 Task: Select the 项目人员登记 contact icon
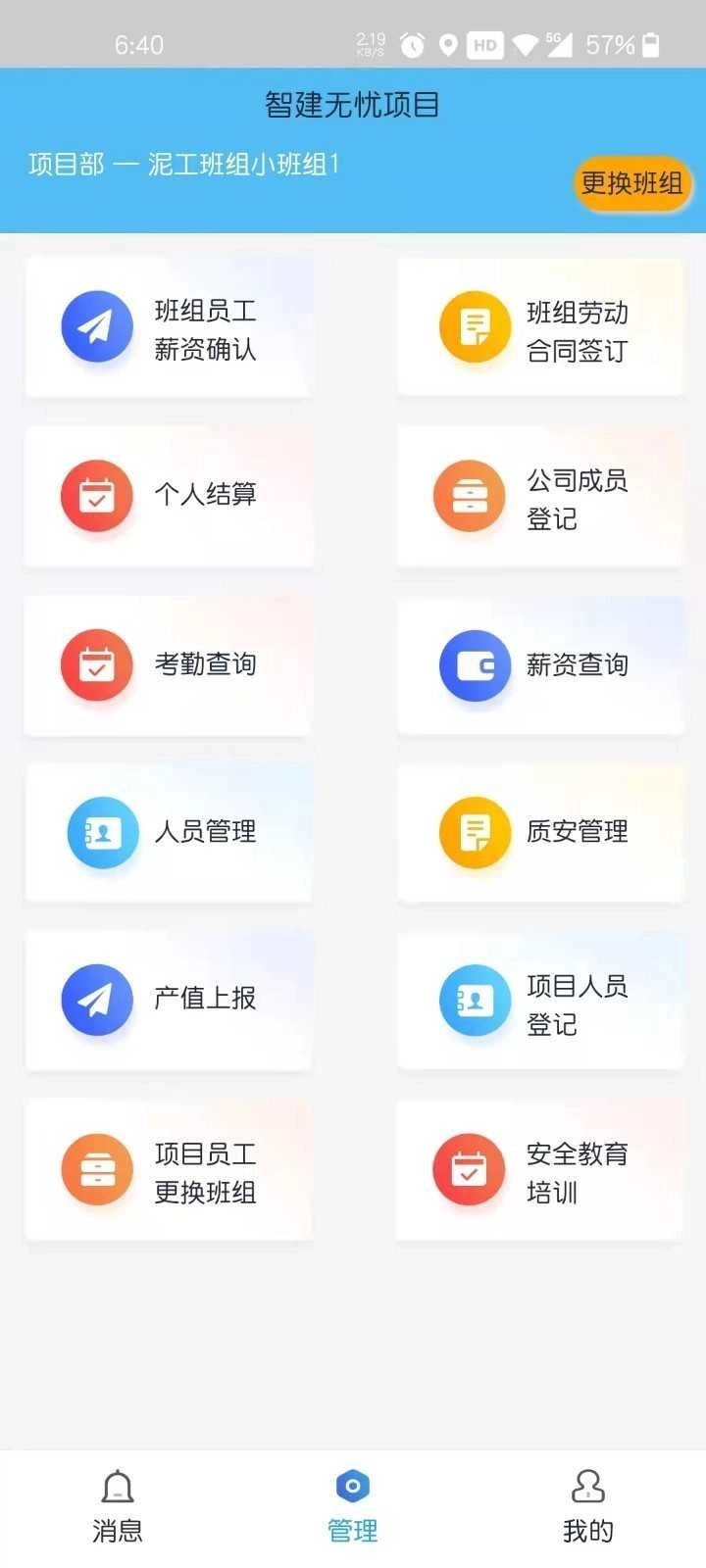pyautogui.click(x=475, y=1000)
